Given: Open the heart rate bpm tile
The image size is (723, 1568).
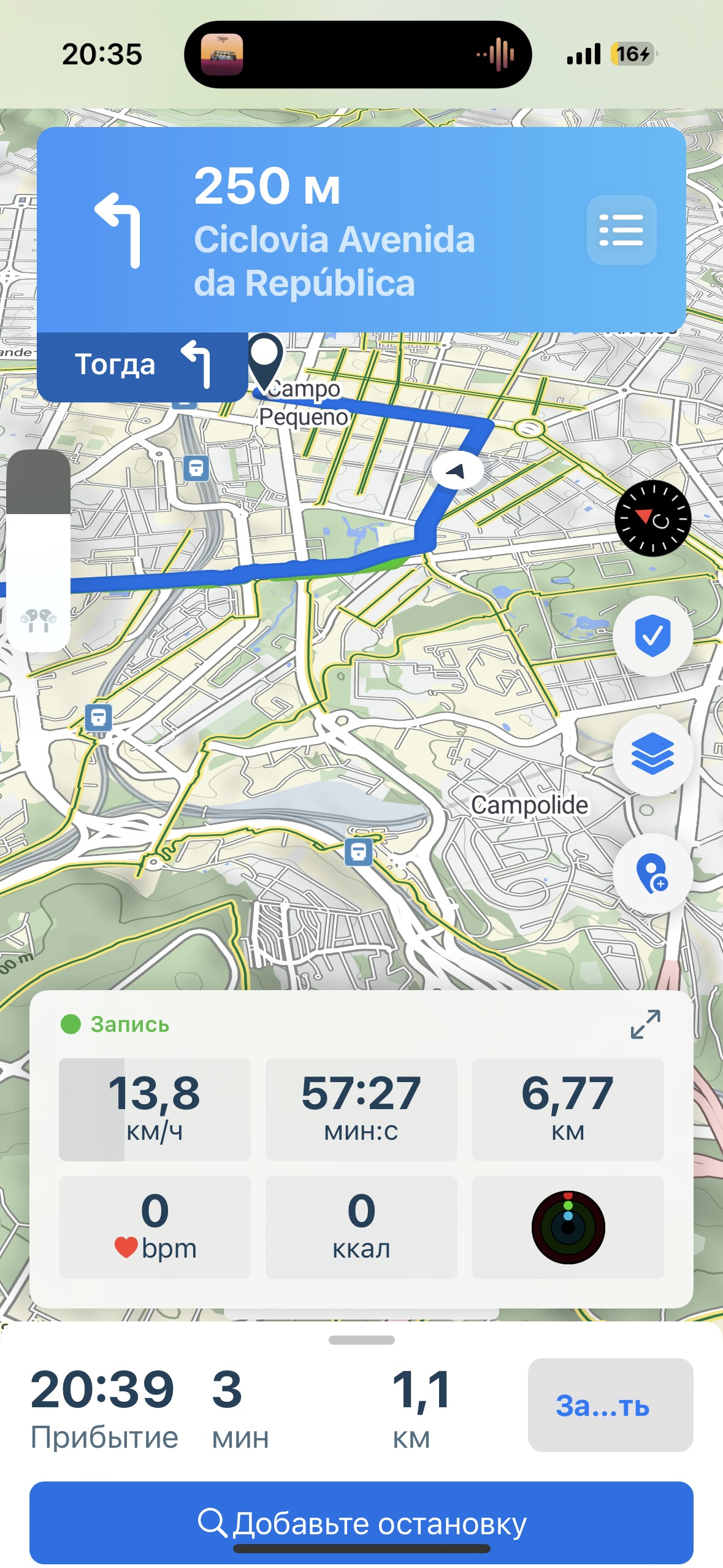Looking at the screenshot, I should point(155,1228).
